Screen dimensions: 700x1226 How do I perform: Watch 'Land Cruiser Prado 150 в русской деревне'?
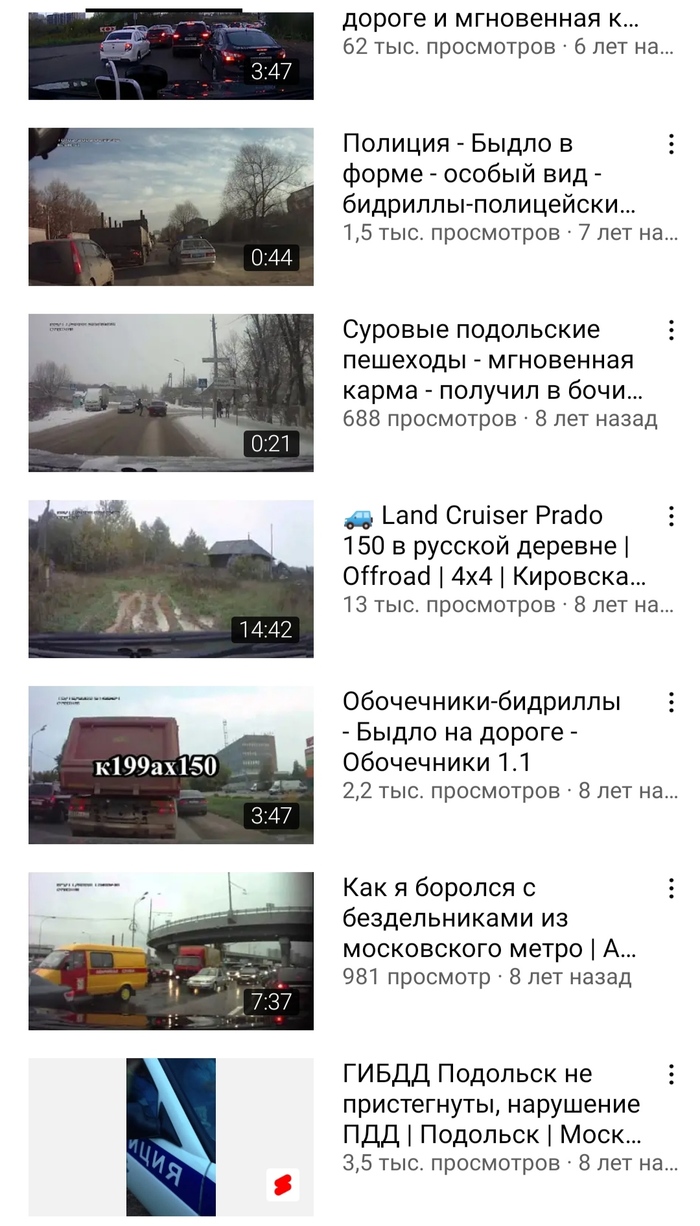[x=171, y=579]
